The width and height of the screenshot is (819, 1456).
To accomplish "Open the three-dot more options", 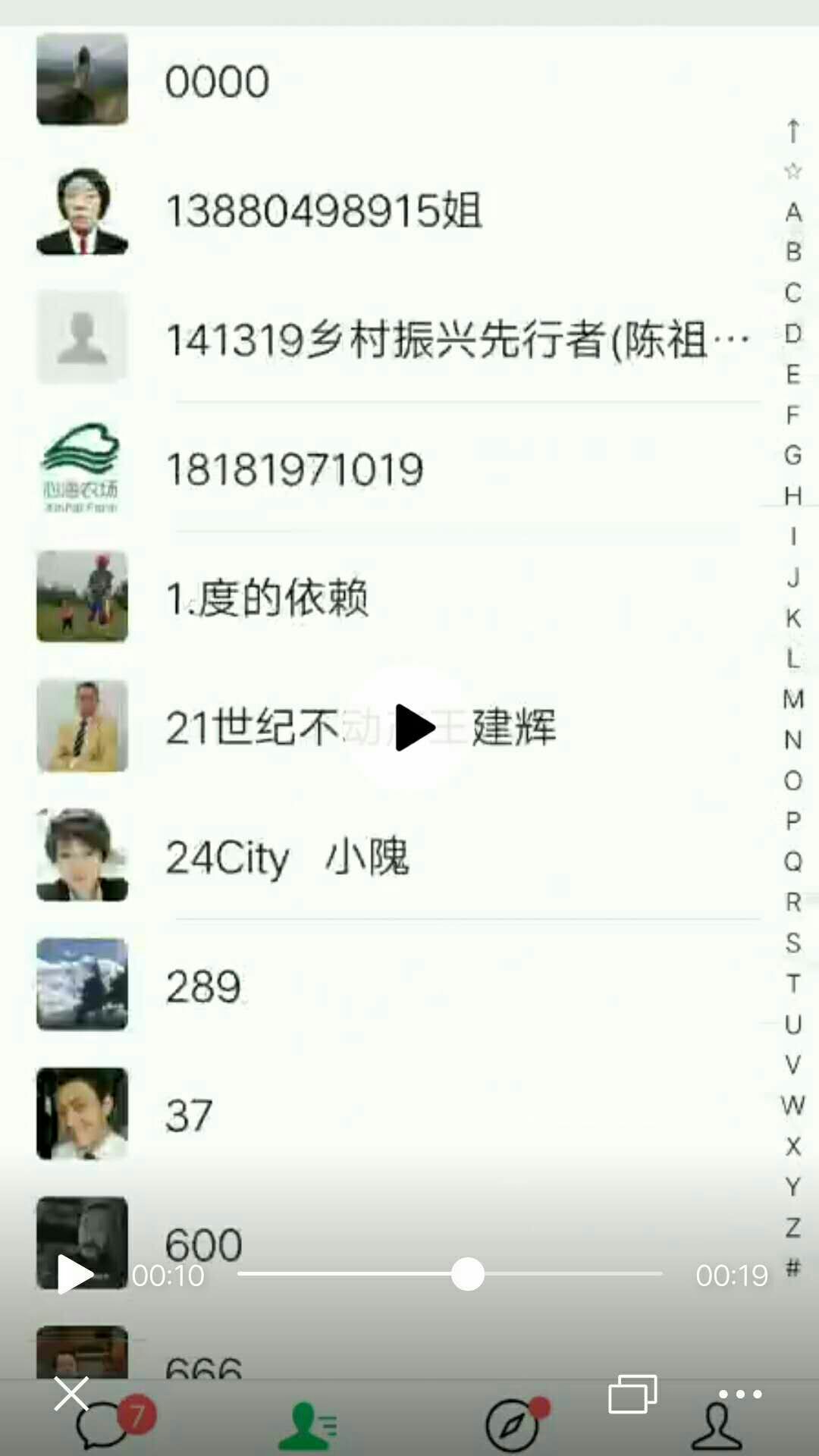I will point(739,1394).
